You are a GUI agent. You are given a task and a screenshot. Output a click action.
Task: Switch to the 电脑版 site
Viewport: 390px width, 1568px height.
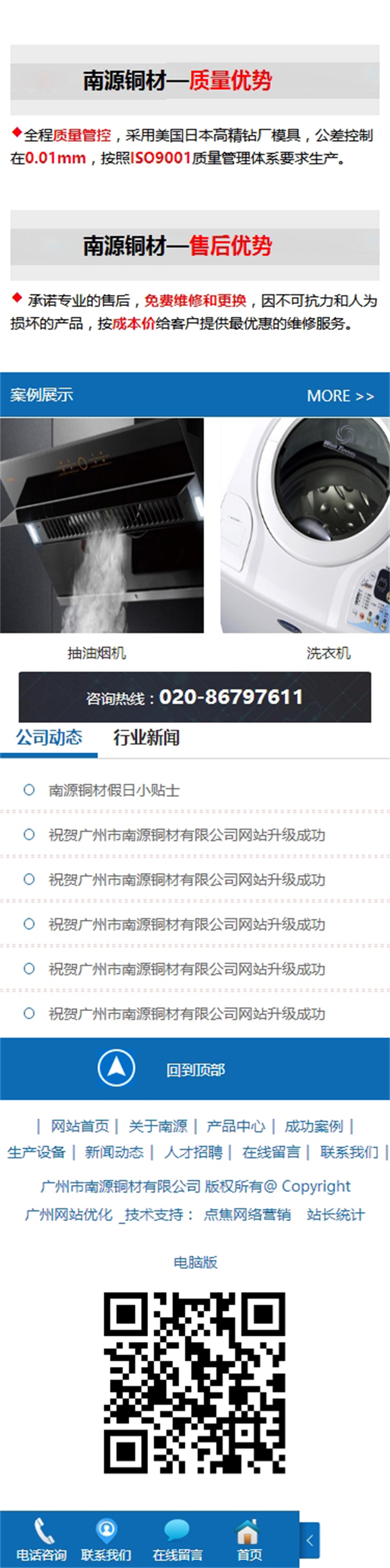[x=195, y=1262]
